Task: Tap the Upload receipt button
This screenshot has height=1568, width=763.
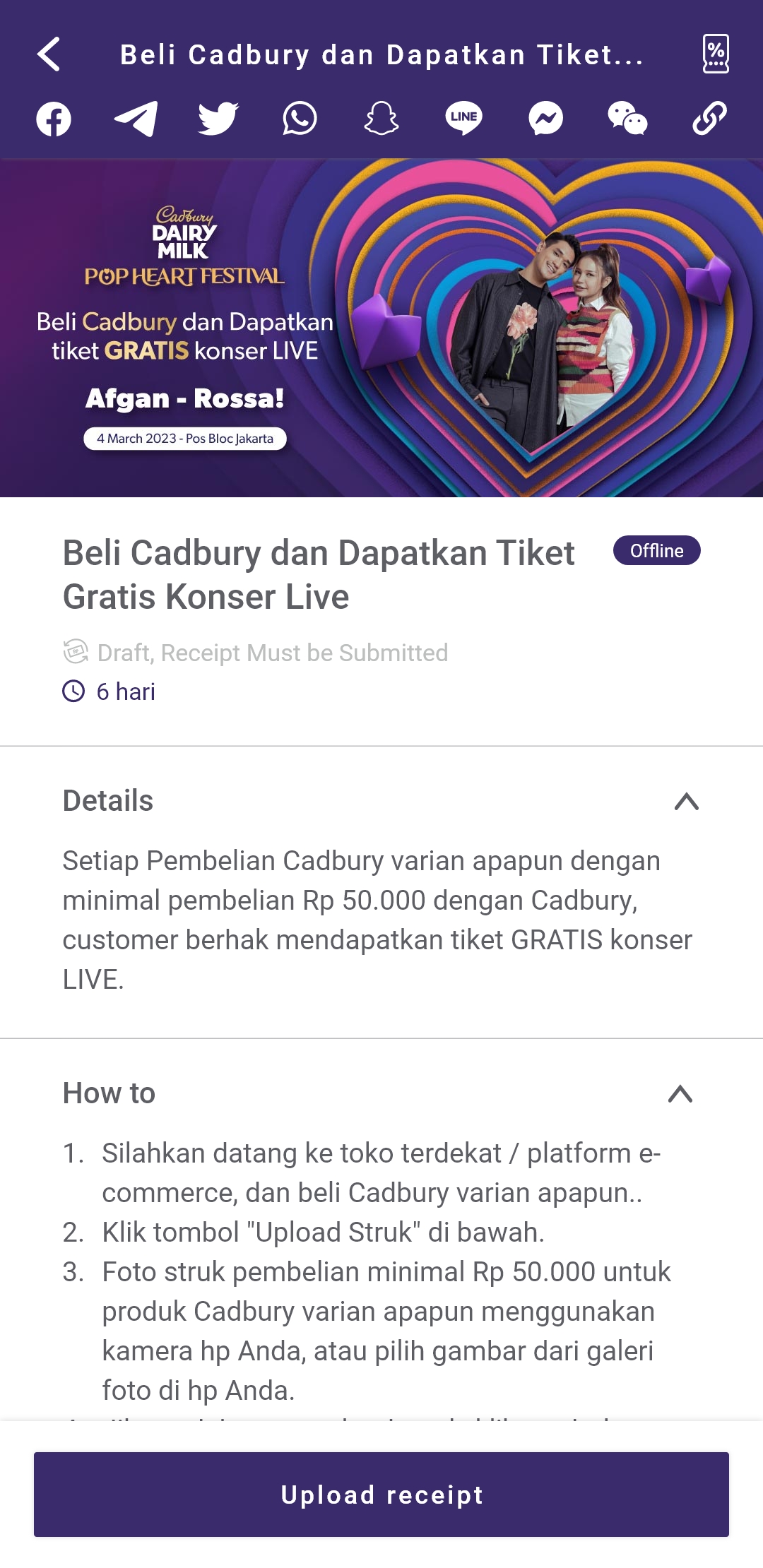Action: tap(381, 1495)
